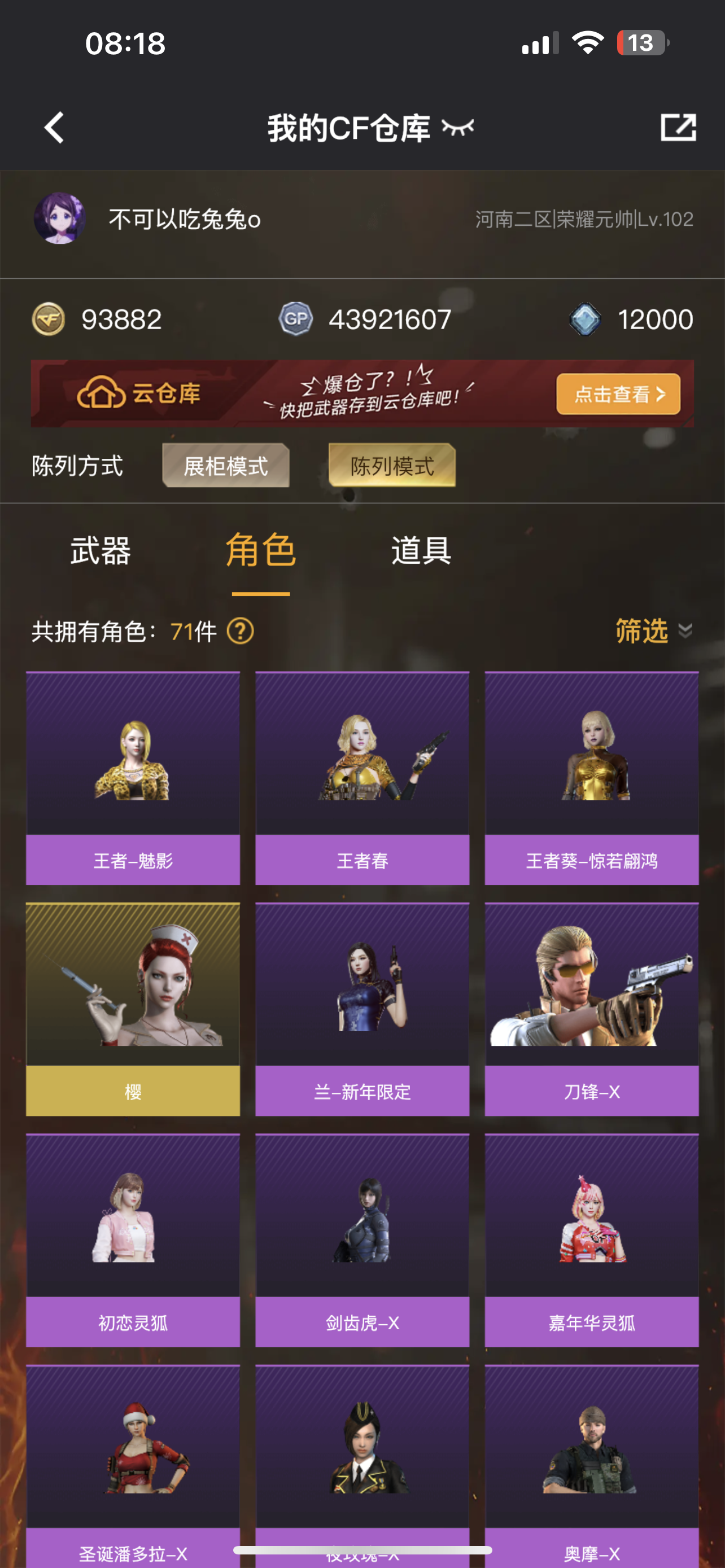View the 初恋灵狐 character
725x1568 pixels.
(133, 1240)
